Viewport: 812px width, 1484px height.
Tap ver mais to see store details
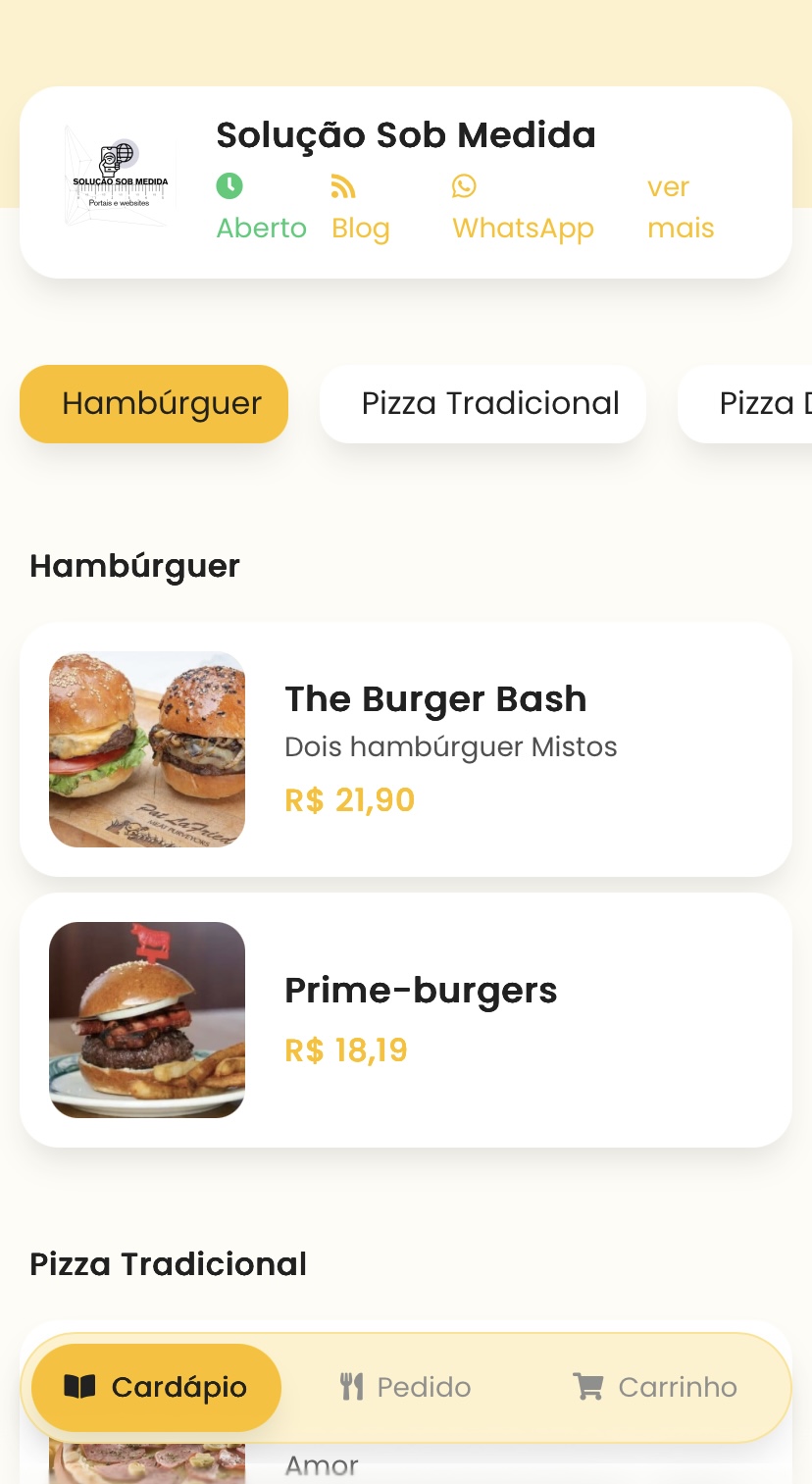pos(680,208)
